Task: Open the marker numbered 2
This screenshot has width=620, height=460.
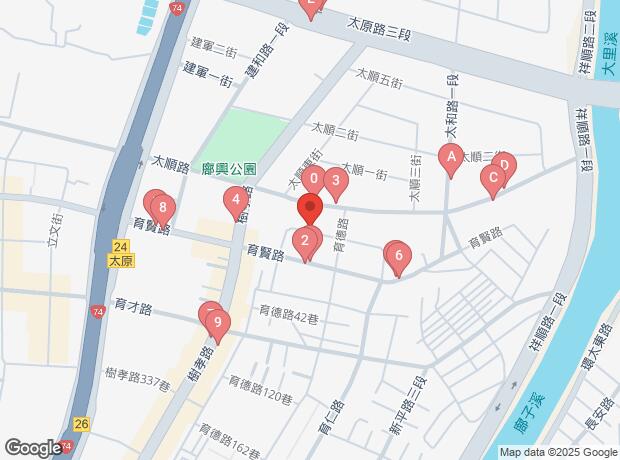Action: tap(304, 240)
